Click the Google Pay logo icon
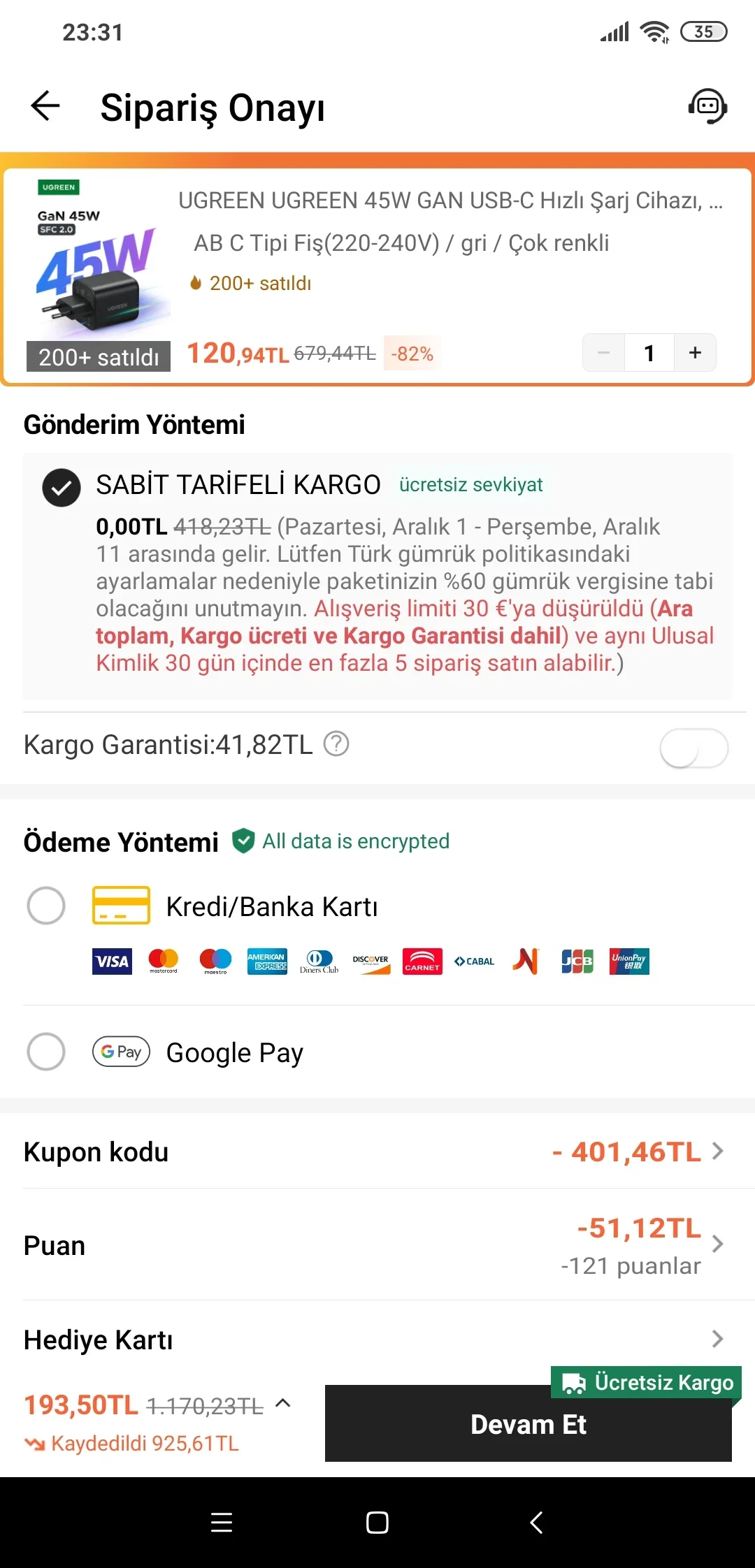The height and width of the screenshot is (1568, 755). (x=120, y=1052)
